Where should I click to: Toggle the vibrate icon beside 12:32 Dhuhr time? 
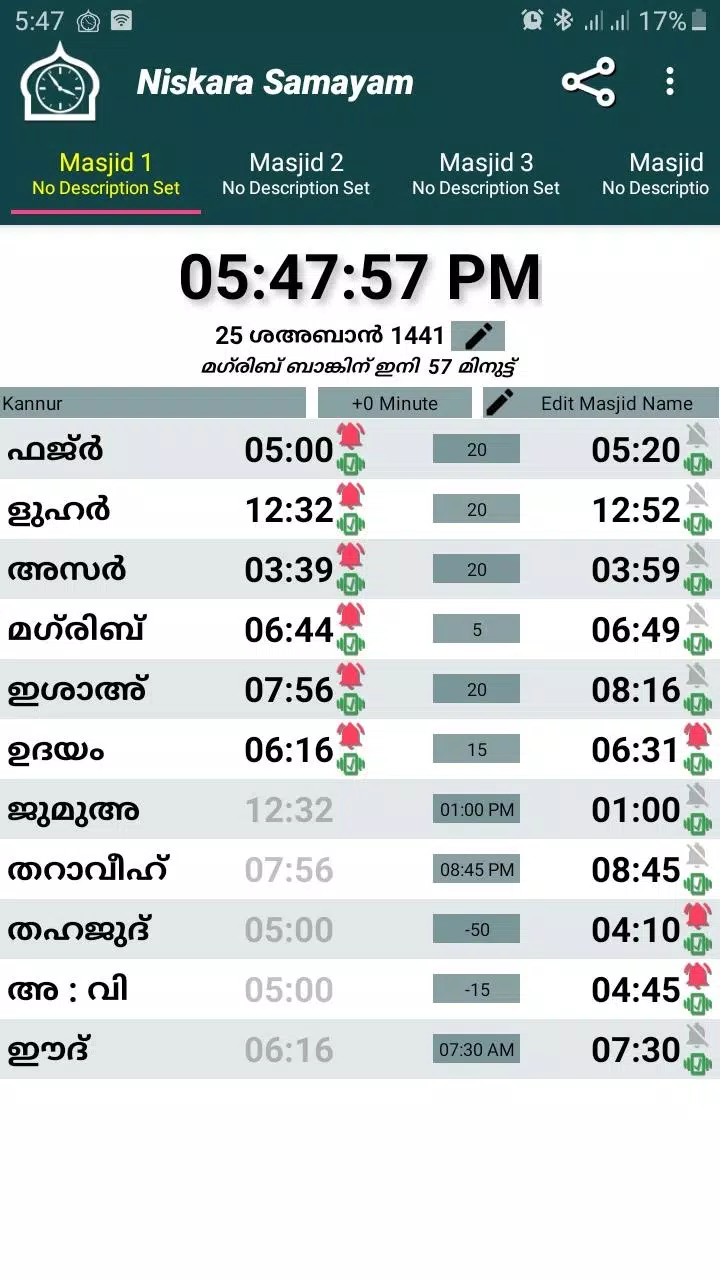point(351,523)
